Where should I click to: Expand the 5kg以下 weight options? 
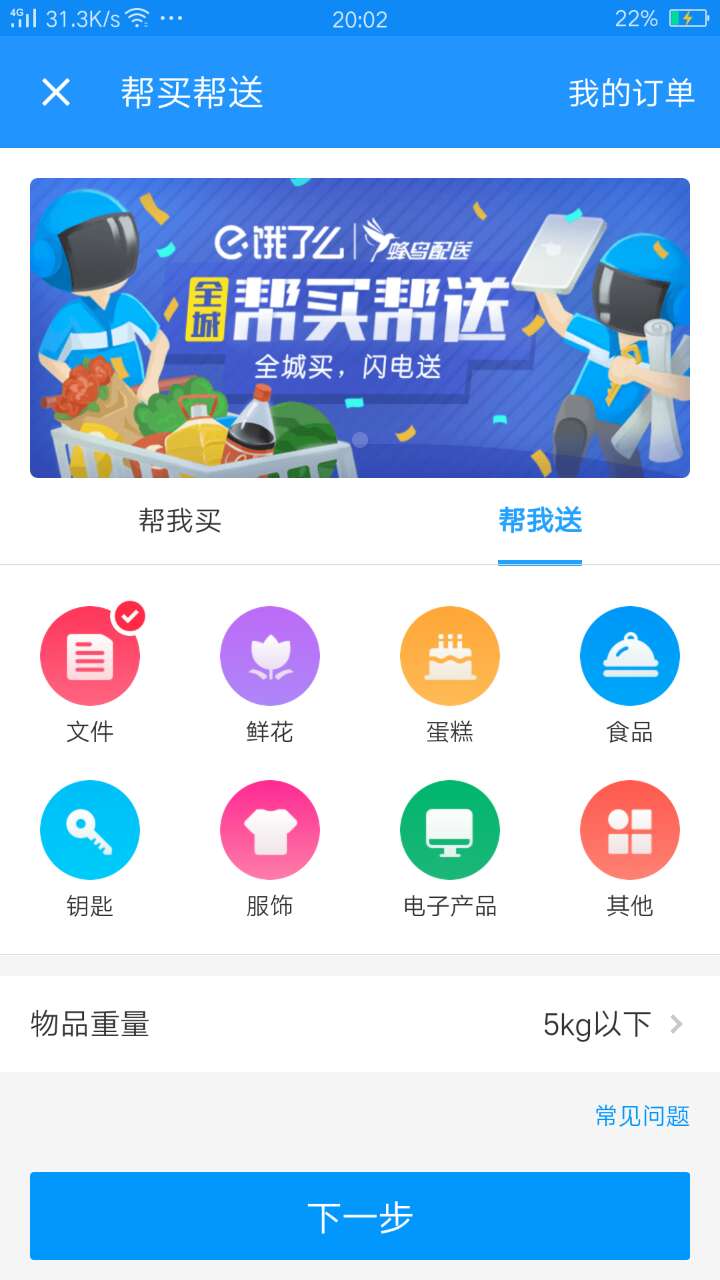[600, 1023]
